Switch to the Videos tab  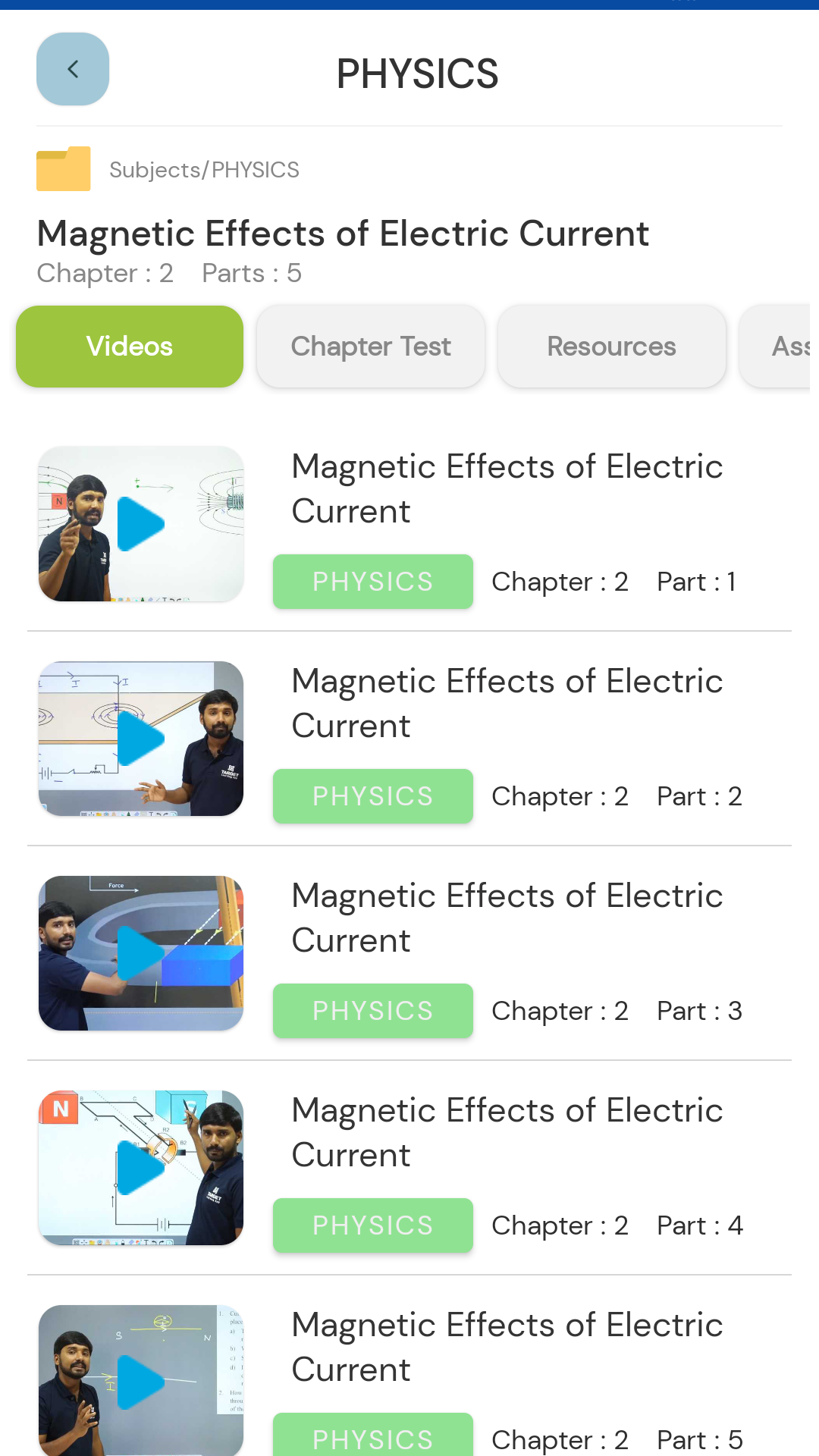coord(129,346)
